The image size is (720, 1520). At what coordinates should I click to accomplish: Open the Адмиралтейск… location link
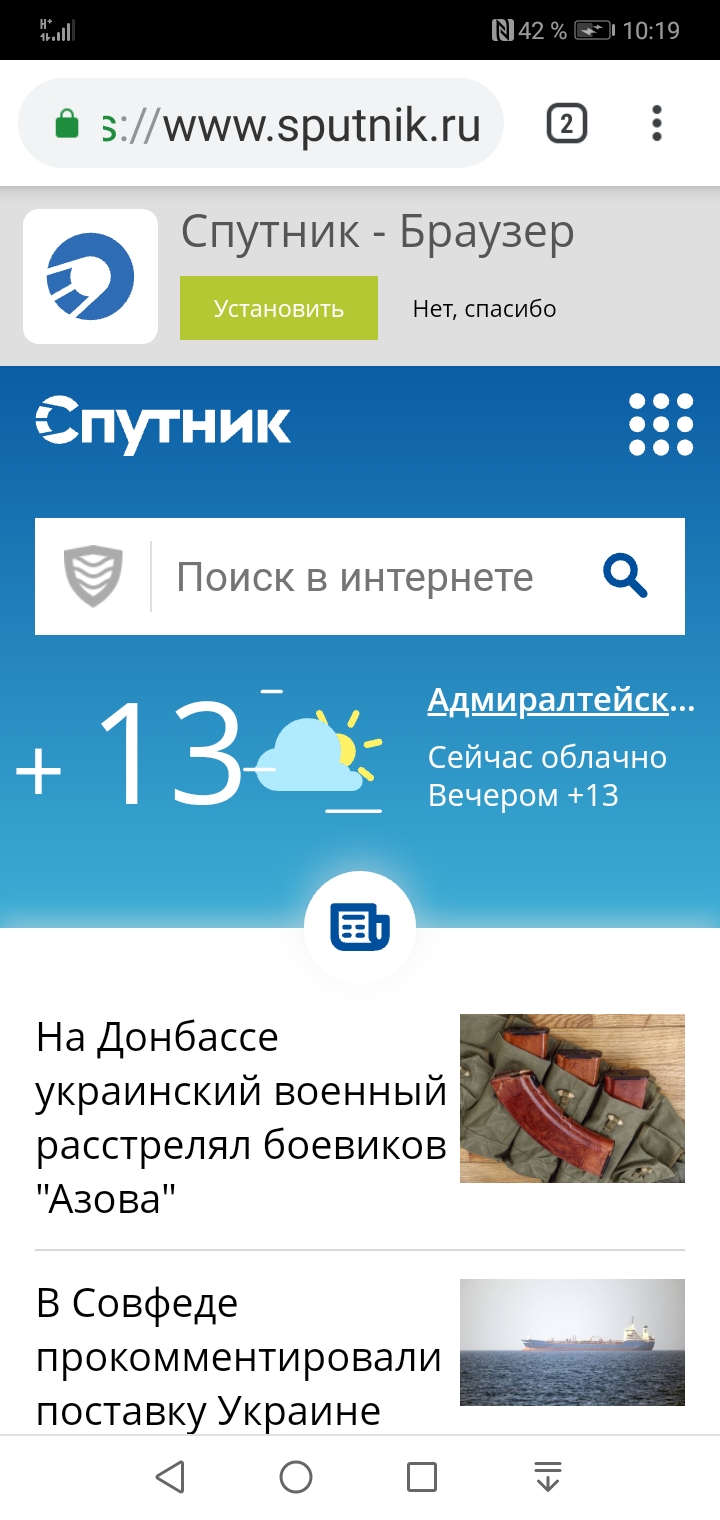pyautogui.click(x=560, y=701)
